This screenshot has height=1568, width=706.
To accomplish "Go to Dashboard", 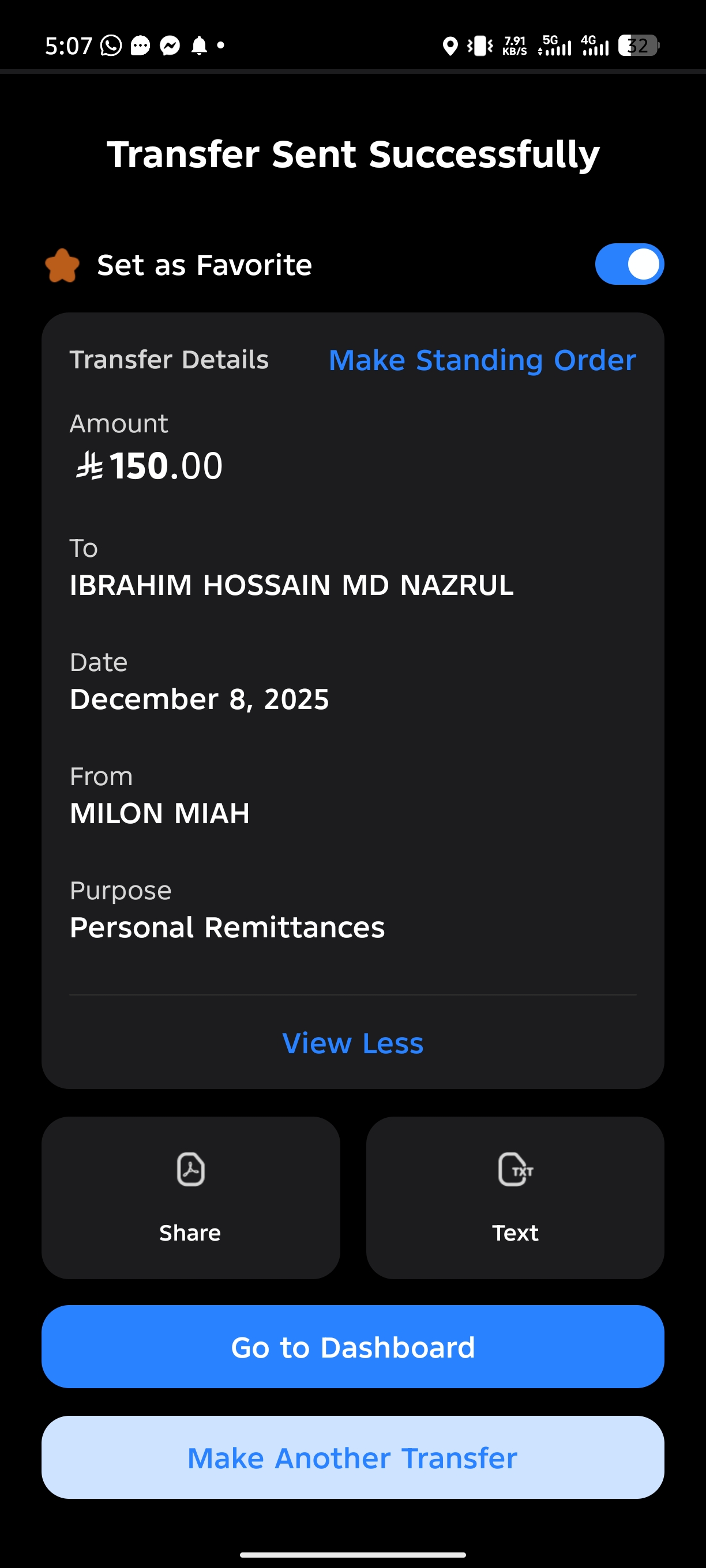I will [x=352, y=1347].
